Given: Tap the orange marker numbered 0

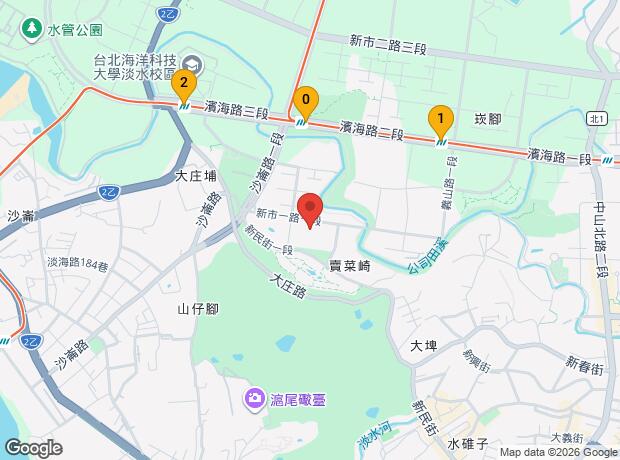Looking at the screenshot, I should coord(306,101).
